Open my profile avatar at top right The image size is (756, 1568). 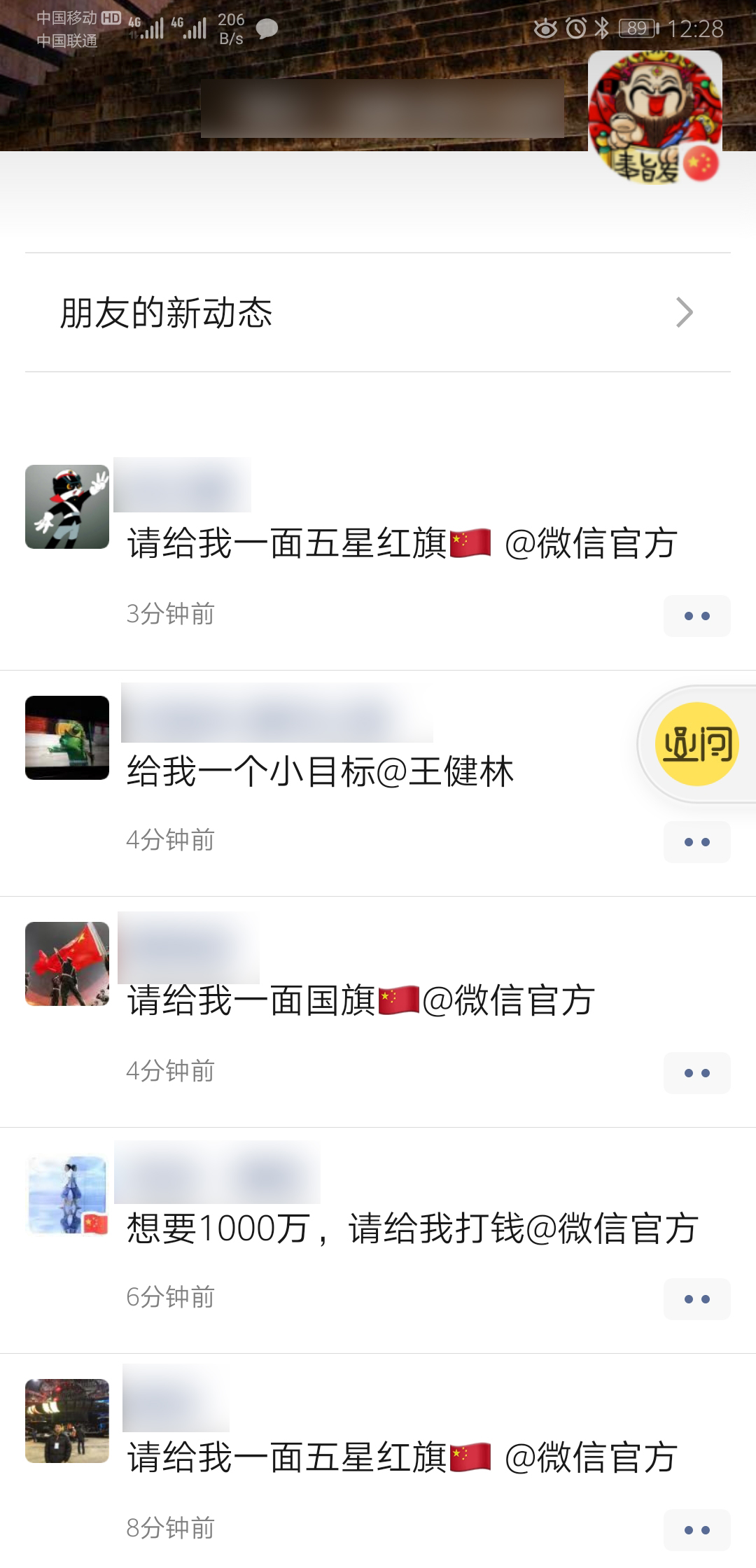coord(654,118)
